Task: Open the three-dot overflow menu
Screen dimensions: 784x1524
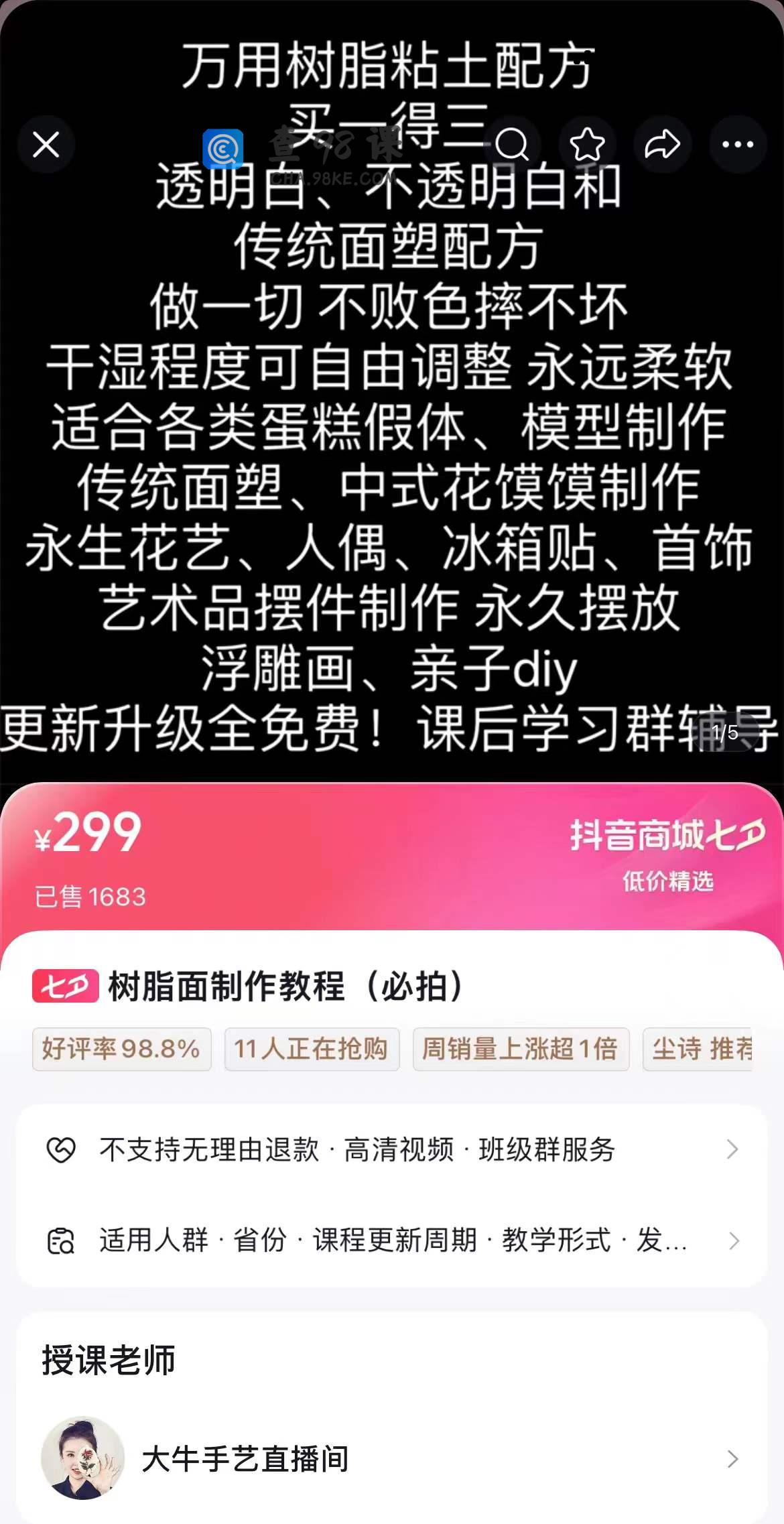Action: click(738, 145)
